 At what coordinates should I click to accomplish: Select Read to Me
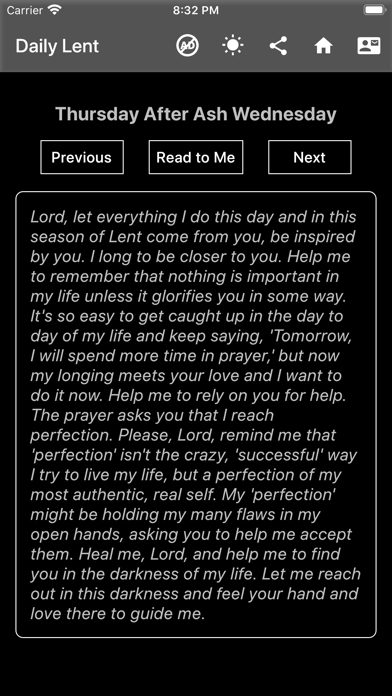point(196,157)
